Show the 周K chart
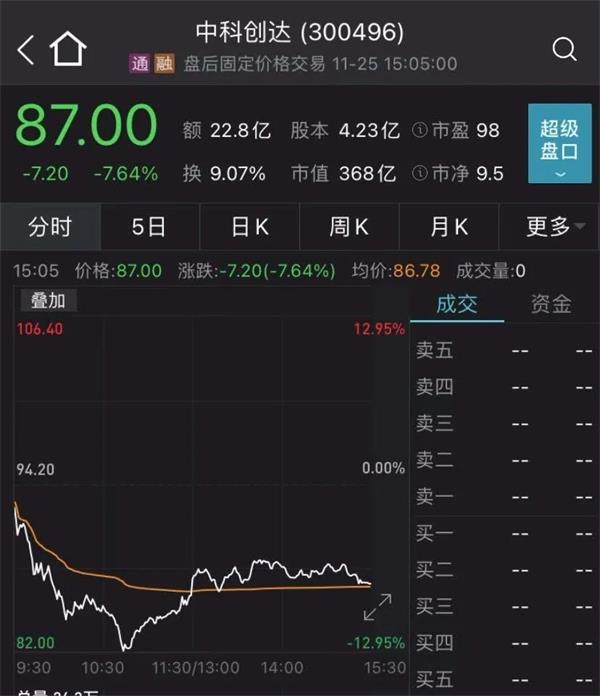This screenshot has height=696, width=600. point(349,227)
